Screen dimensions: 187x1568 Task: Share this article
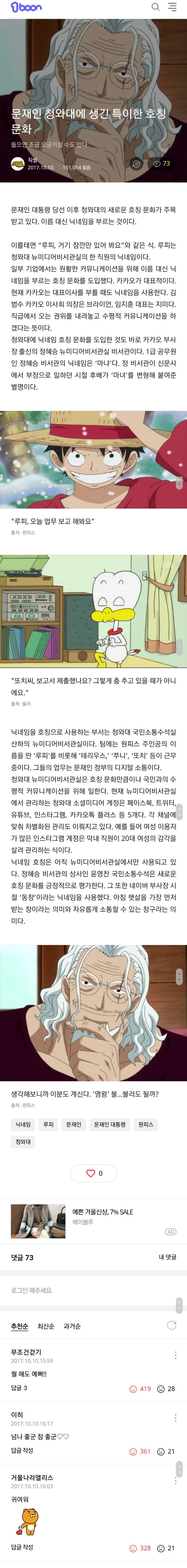point(136,164)
